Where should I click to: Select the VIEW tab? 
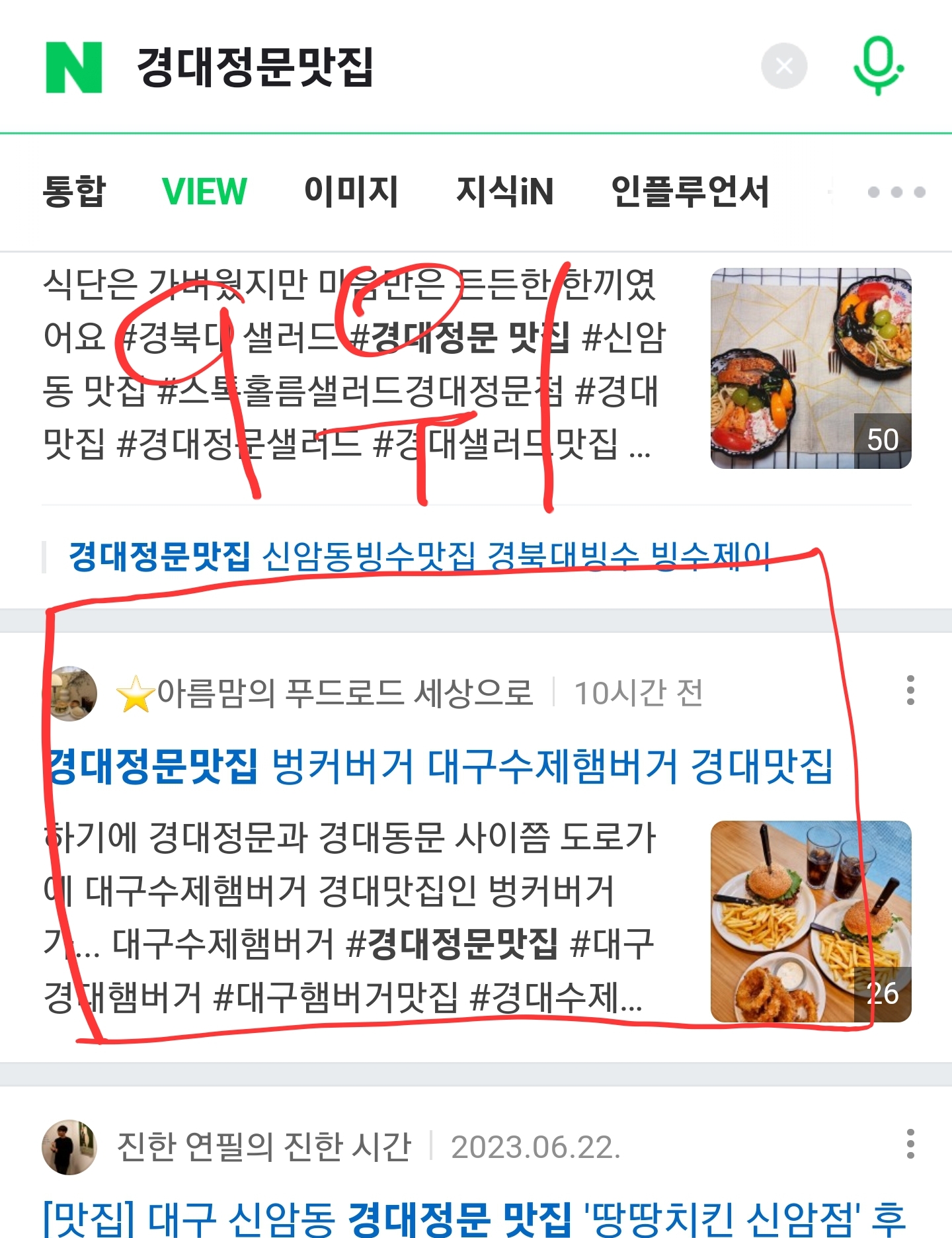(204, 192)
